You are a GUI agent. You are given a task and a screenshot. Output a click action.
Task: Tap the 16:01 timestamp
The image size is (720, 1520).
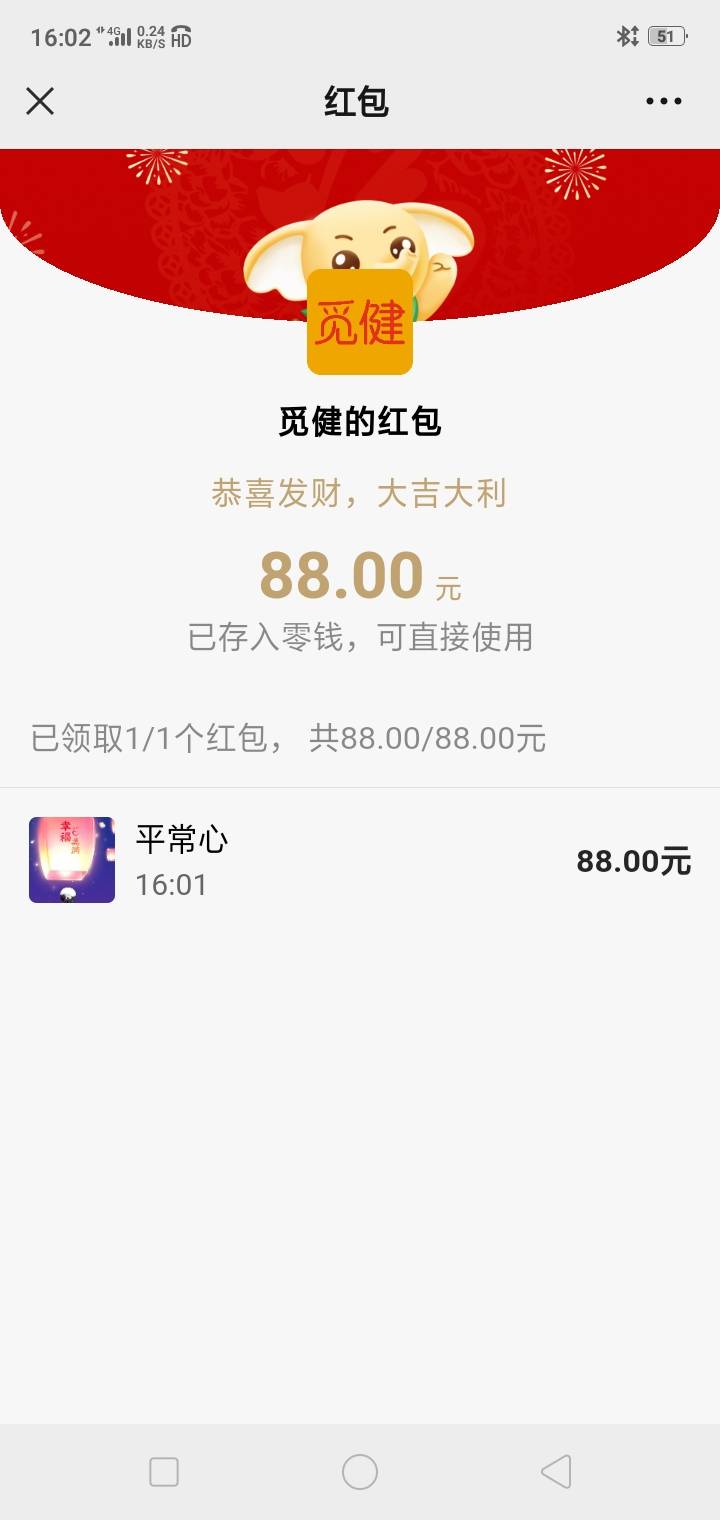[x=170, y=884]
